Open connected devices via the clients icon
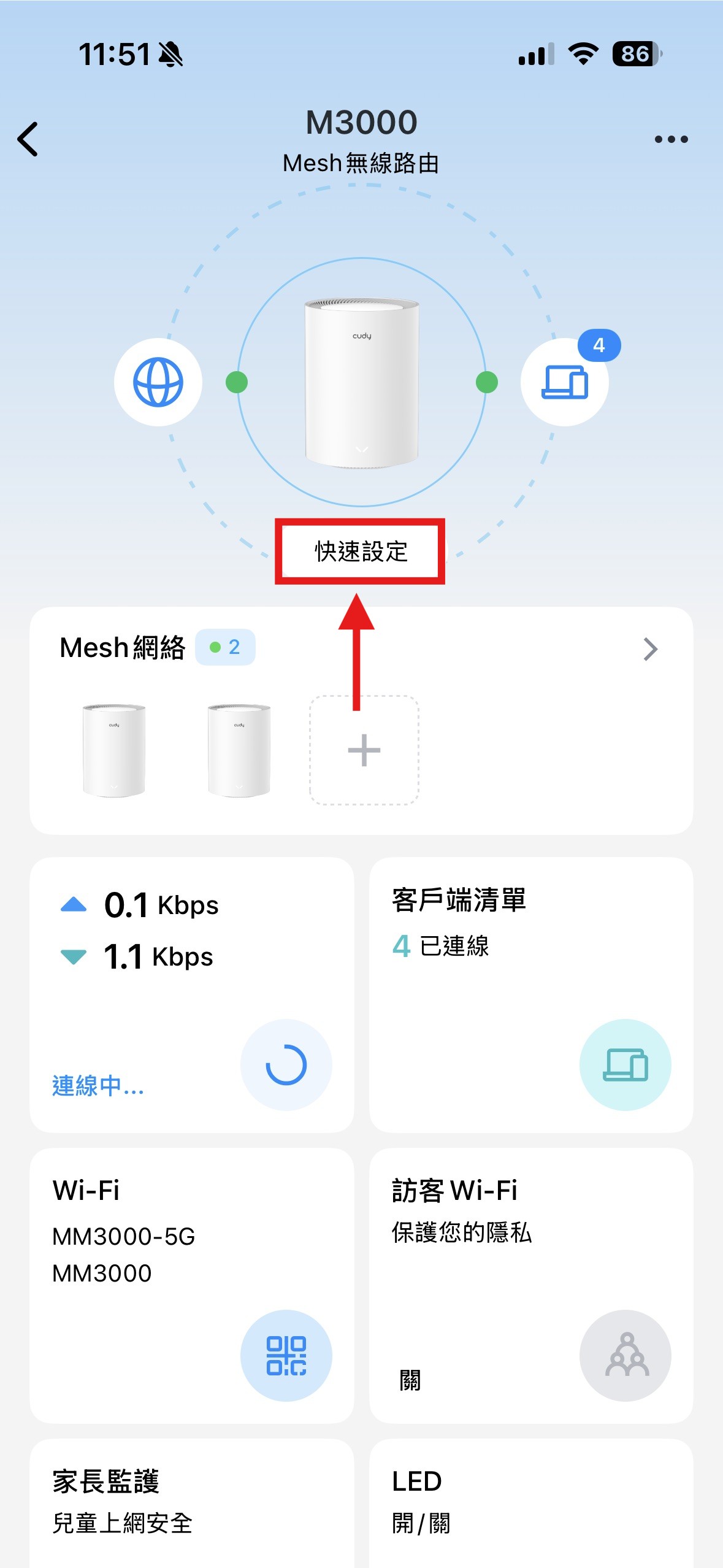 (x=565, y=382)
